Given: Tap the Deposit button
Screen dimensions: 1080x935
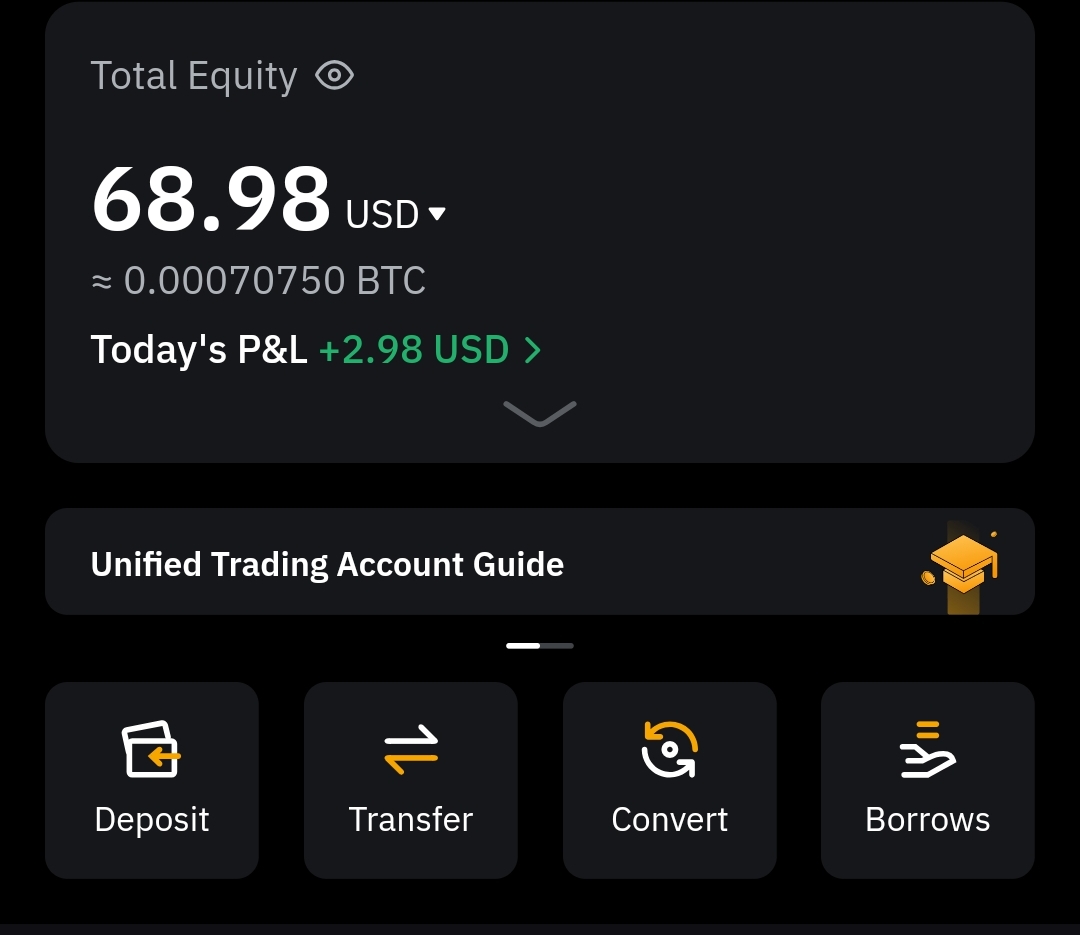Looking at the screenshot, I should pyautogui.click(x=152, y=780).
